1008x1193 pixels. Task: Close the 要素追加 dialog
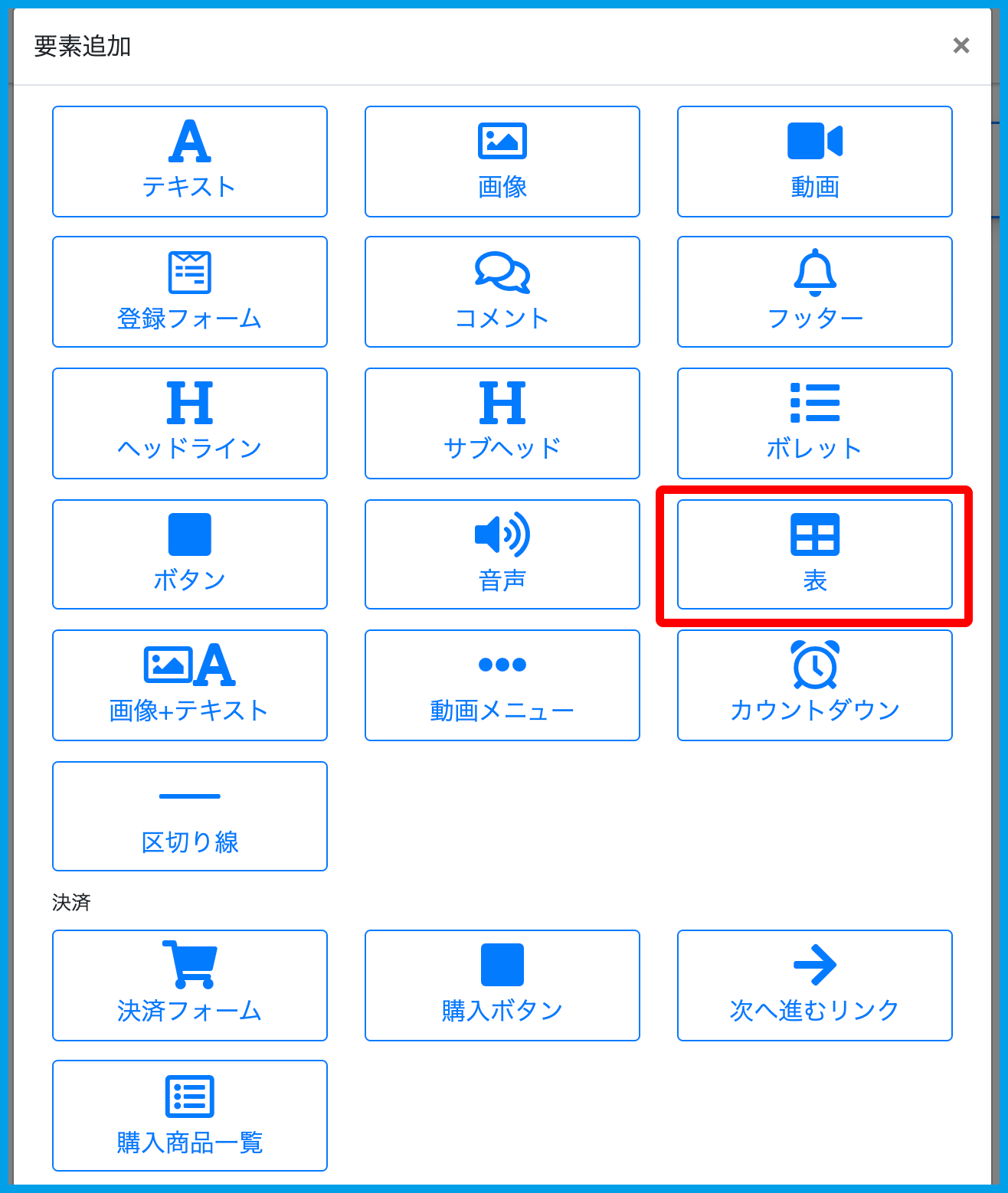pyautogui.click(x=961, y=46)
